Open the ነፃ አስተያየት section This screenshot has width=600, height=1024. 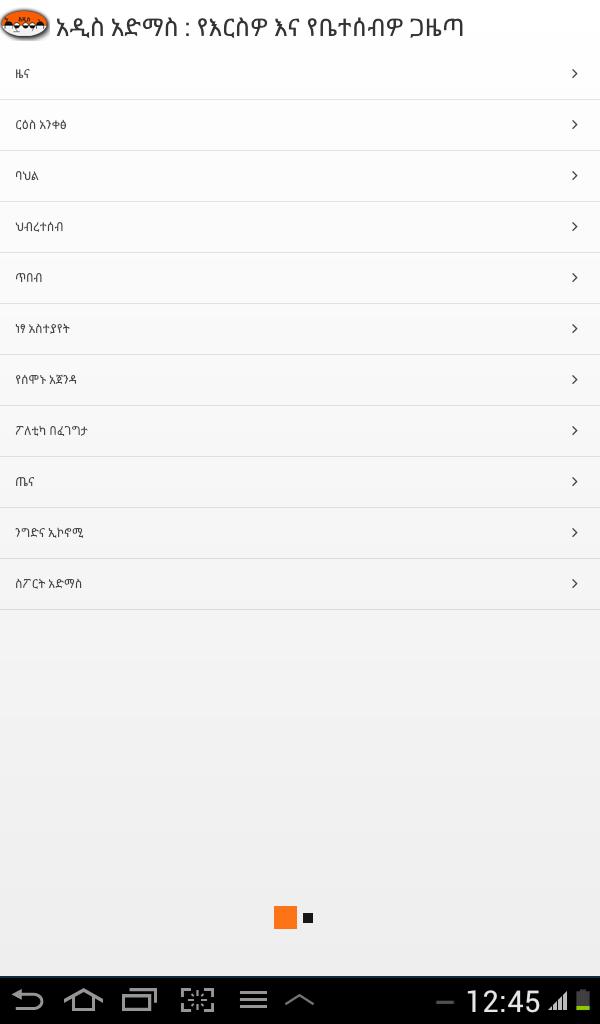(300, 329)
